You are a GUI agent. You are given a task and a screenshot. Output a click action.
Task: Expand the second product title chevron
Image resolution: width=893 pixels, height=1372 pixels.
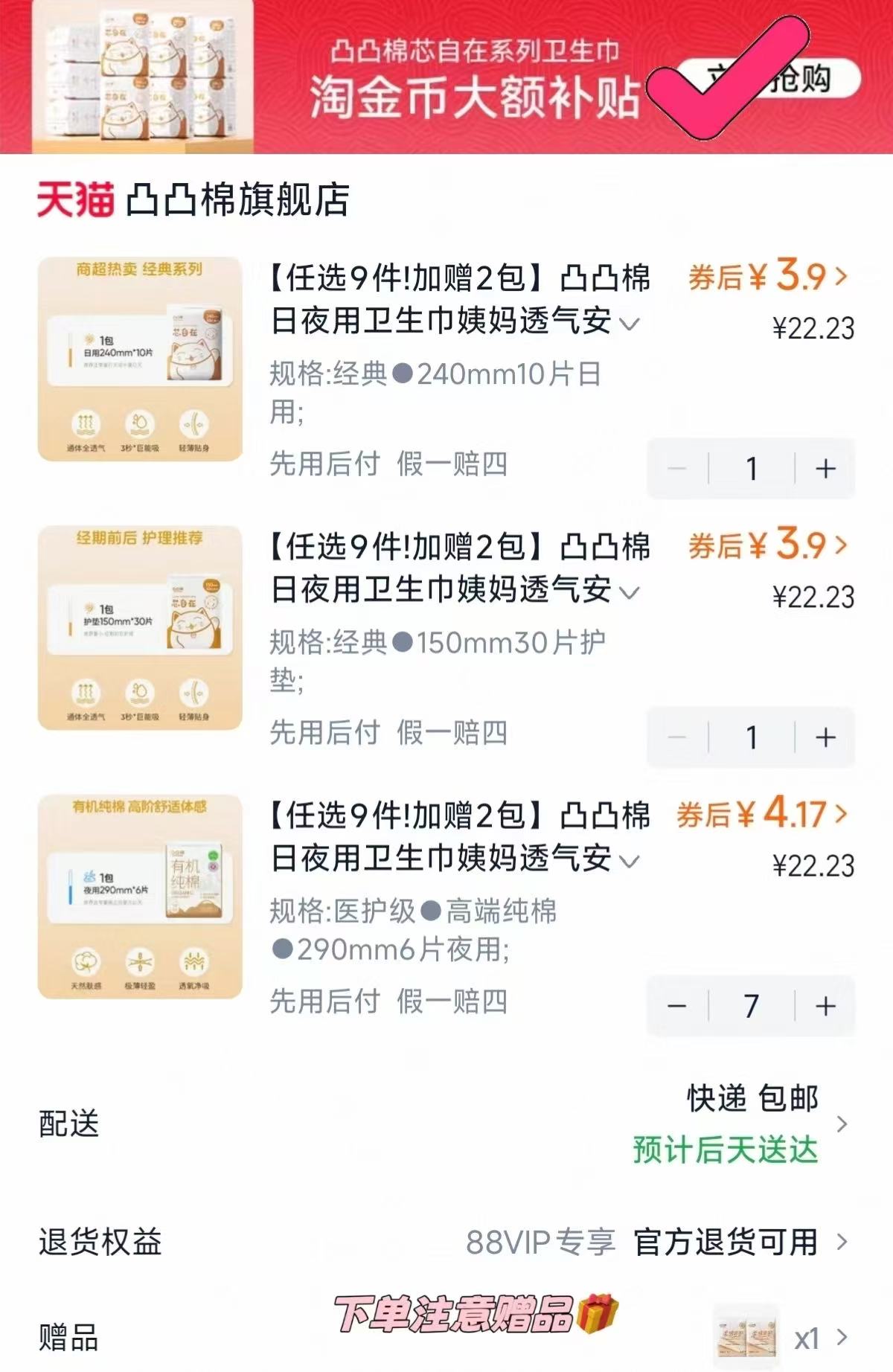630,592
